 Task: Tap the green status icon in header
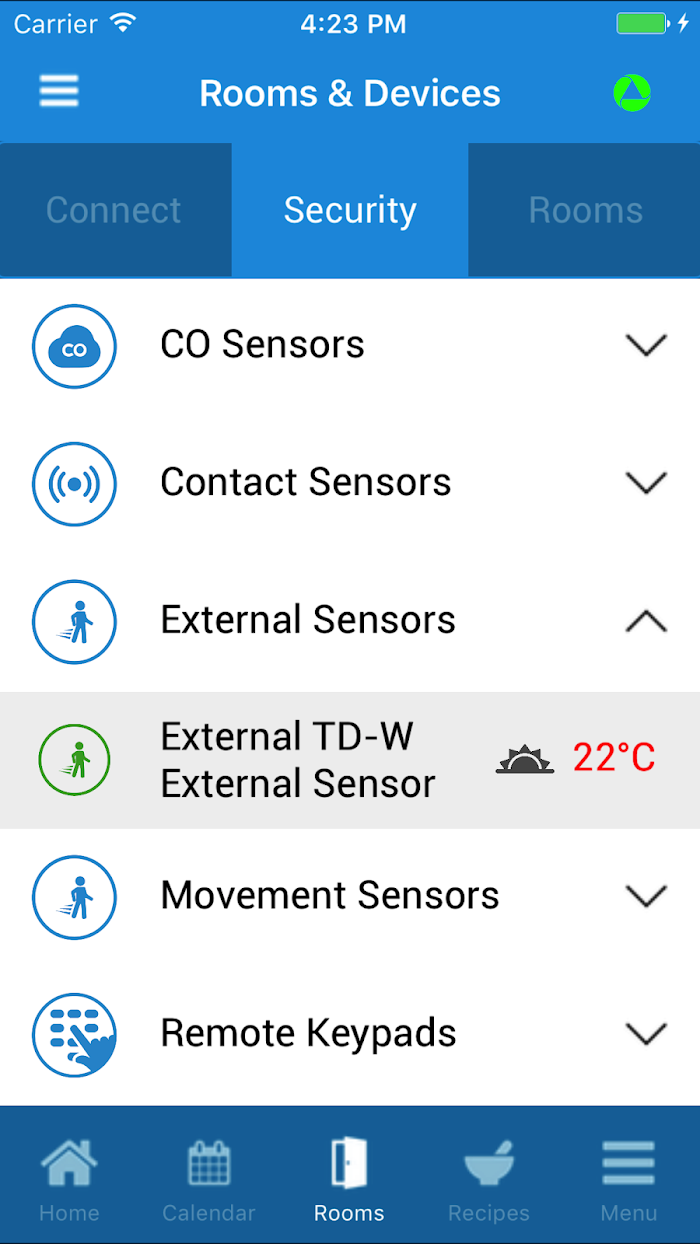pyautogui.click(x=632, y=93)
